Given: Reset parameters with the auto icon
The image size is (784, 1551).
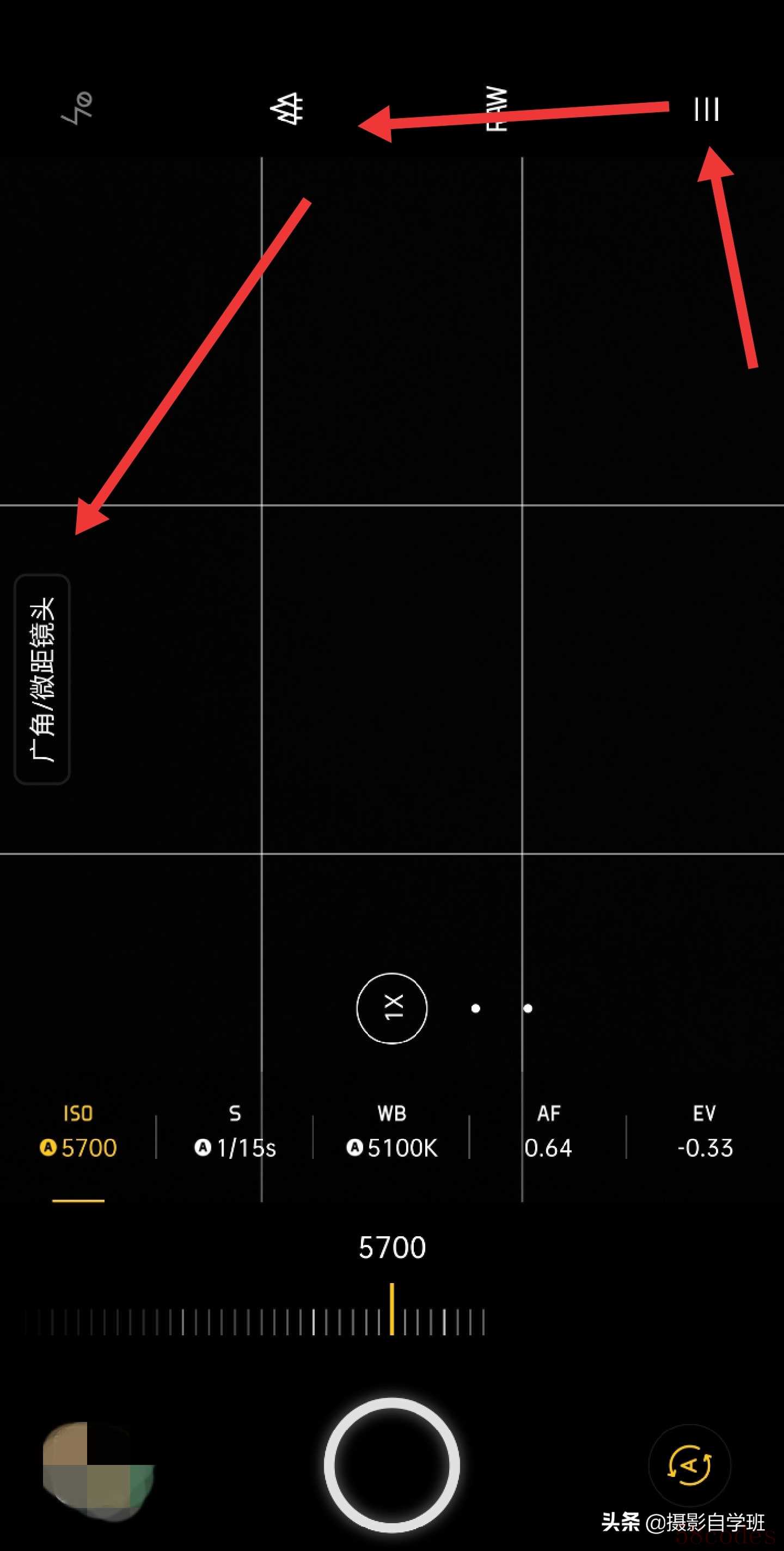Looking at the screenshot, I should point(689,1465).
